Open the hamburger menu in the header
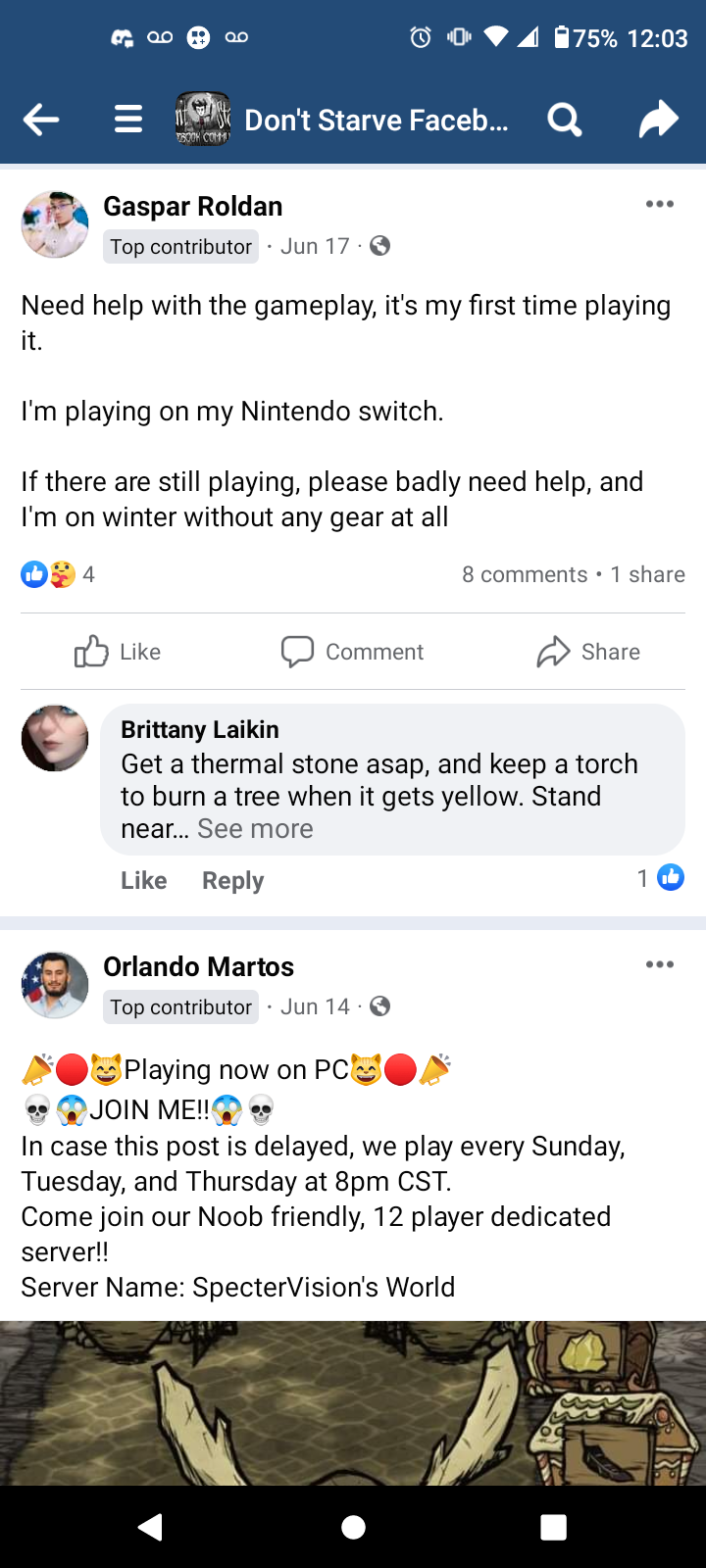The width and height of the screenshot is (706, 1568). 128,120
